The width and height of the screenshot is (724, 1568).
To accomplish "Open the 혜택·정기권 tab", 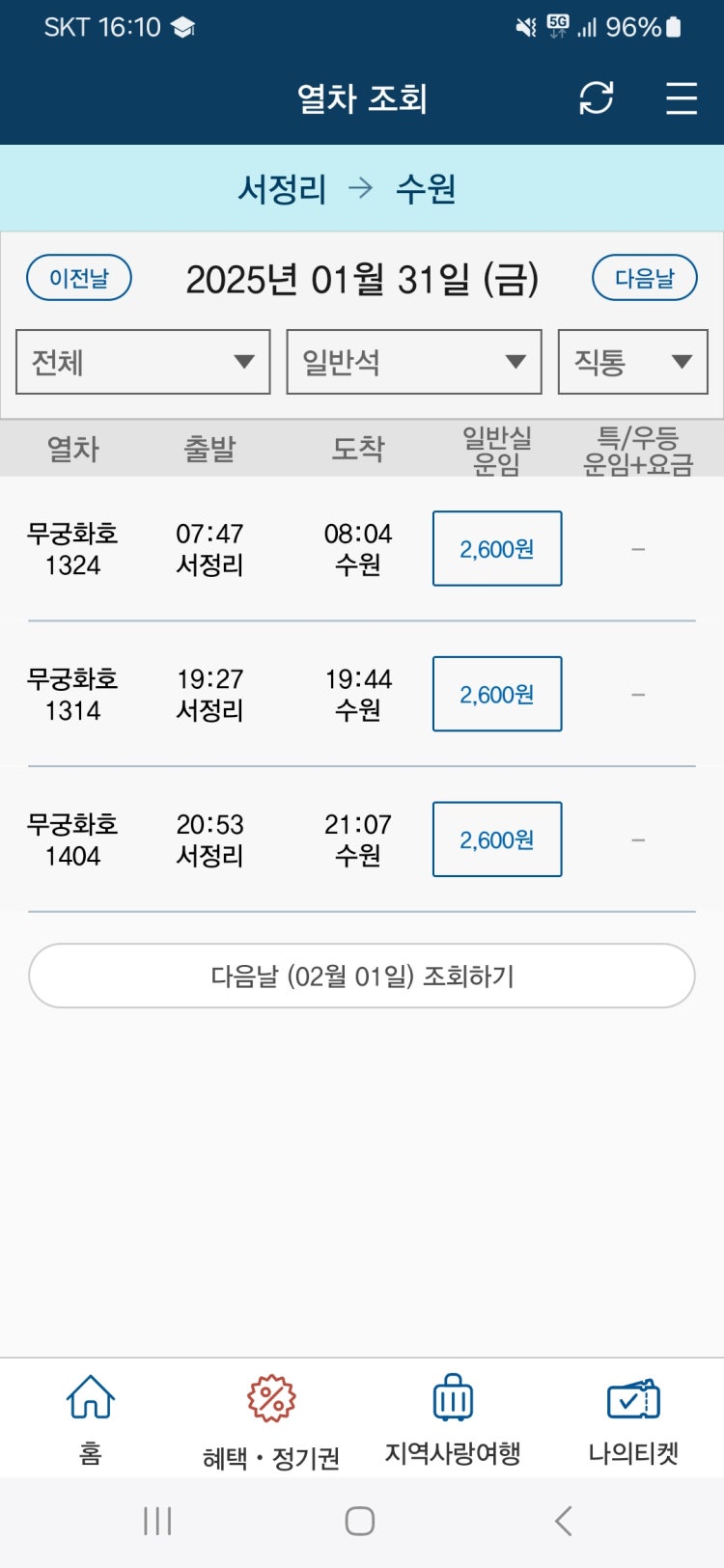I will coord(271,1420).
